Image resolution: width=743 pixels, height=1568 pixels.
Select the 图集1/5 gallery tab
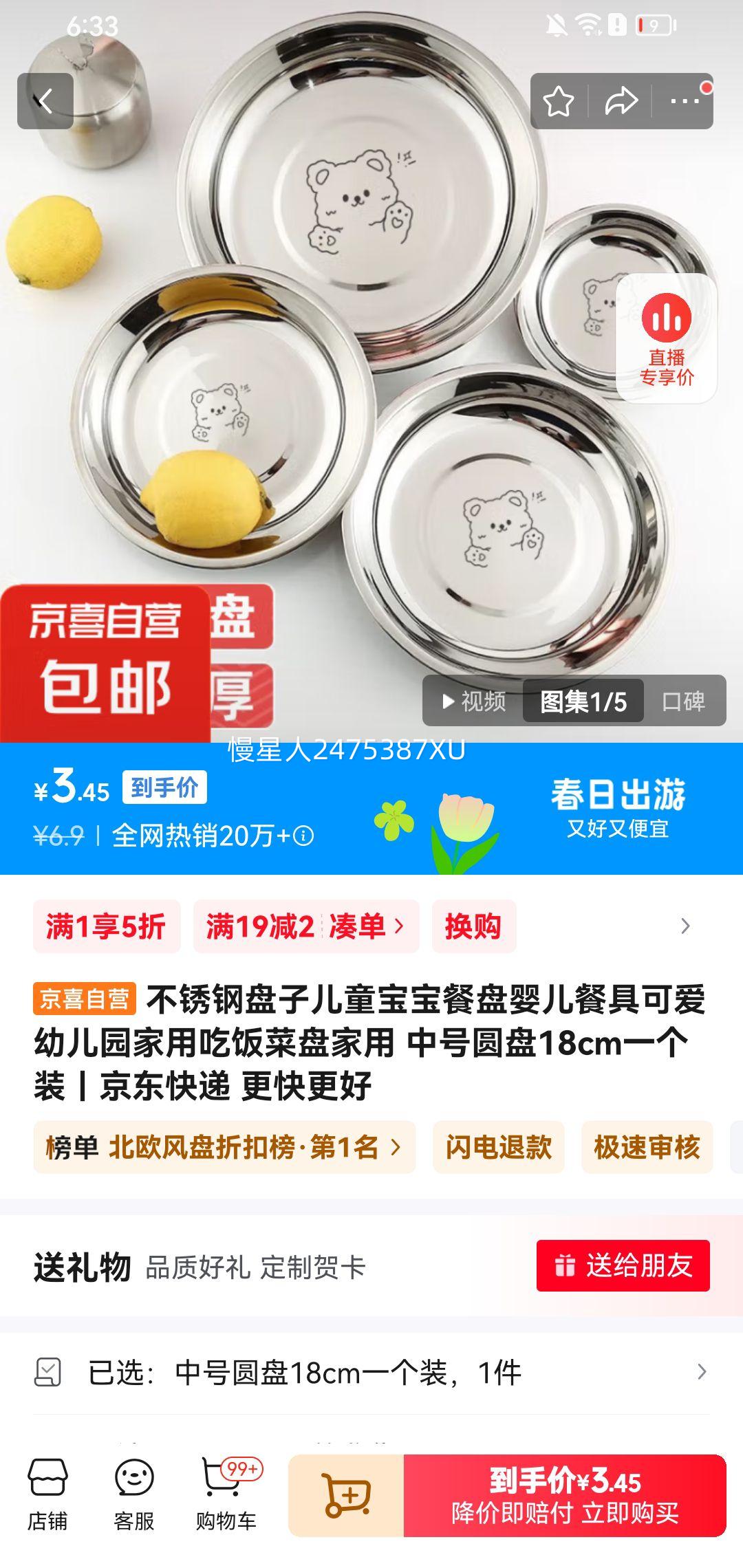pos(583,701)
